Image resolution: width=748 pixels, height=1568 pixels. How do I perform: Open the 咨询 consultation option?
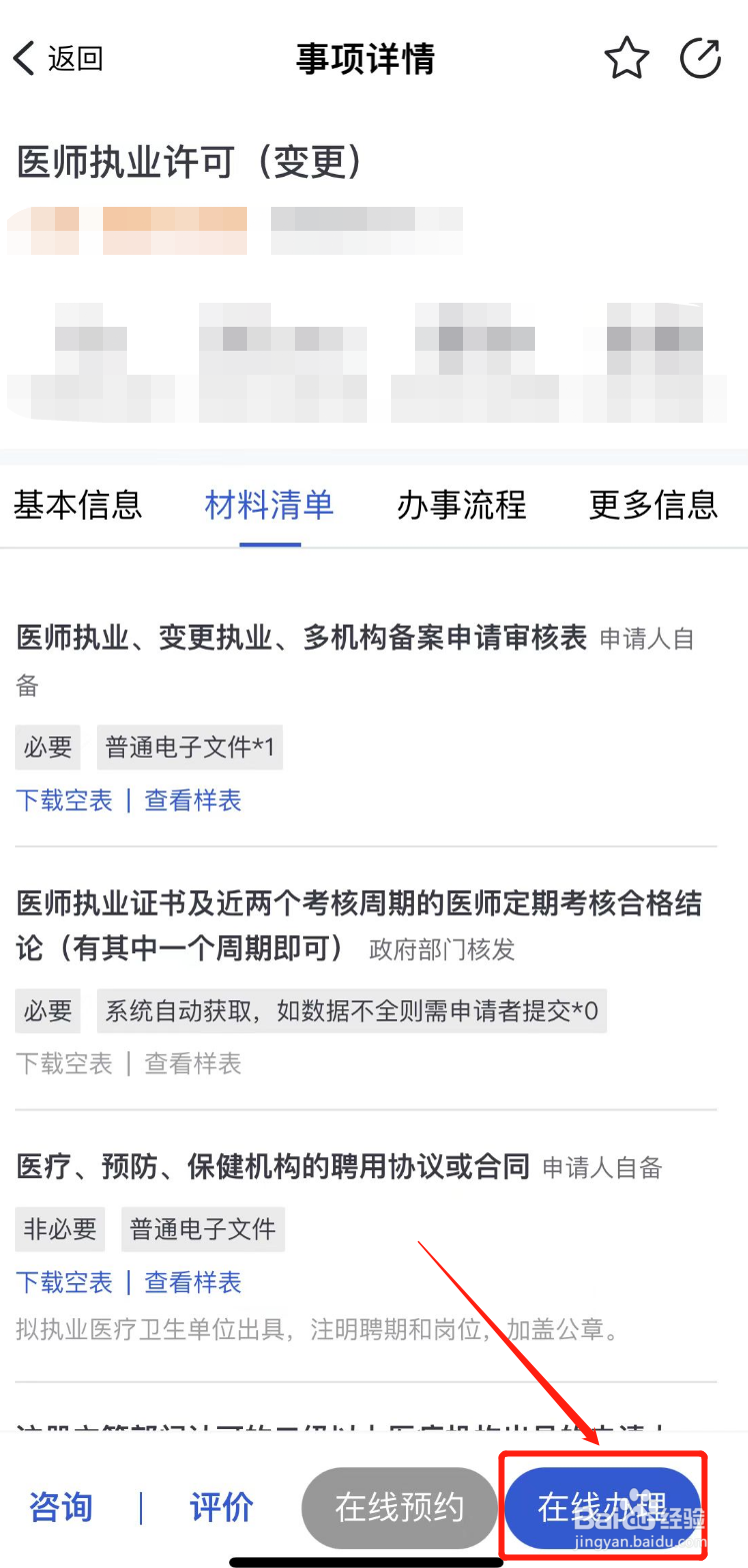[x=60, y=1508]
